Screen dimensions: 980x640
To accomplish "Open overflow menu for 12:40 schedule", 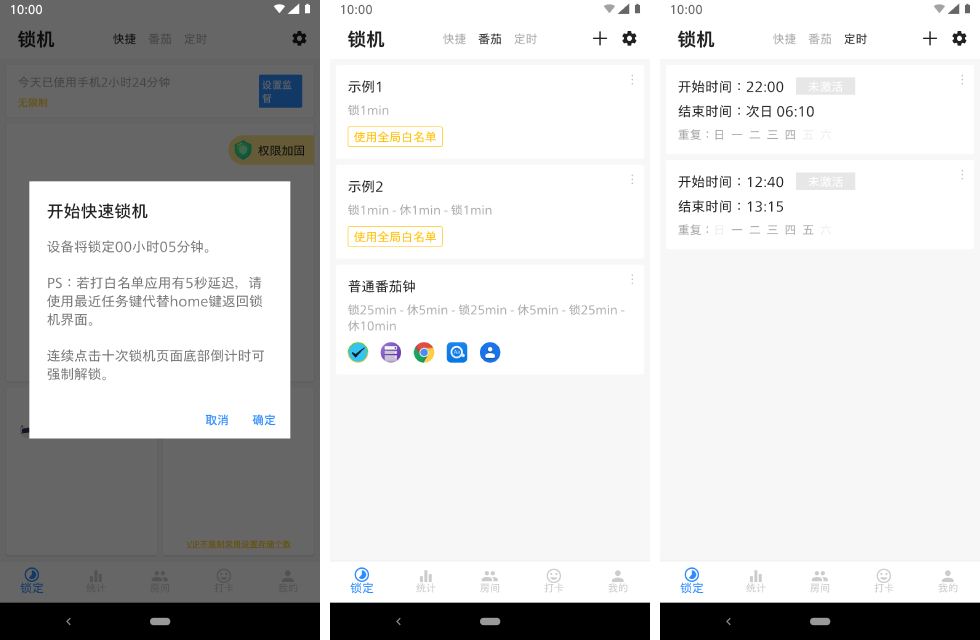I will pyautogui.click(x=962, y=175).
